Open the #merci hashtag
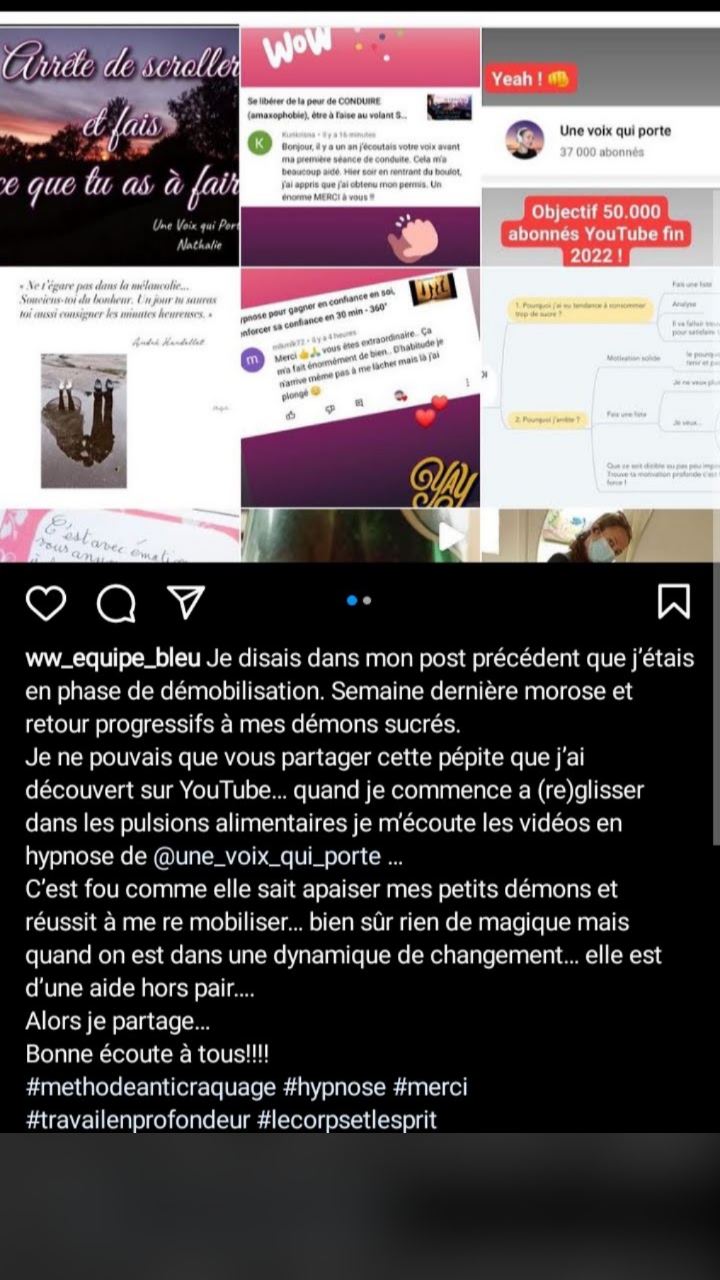 [430, 1086]
